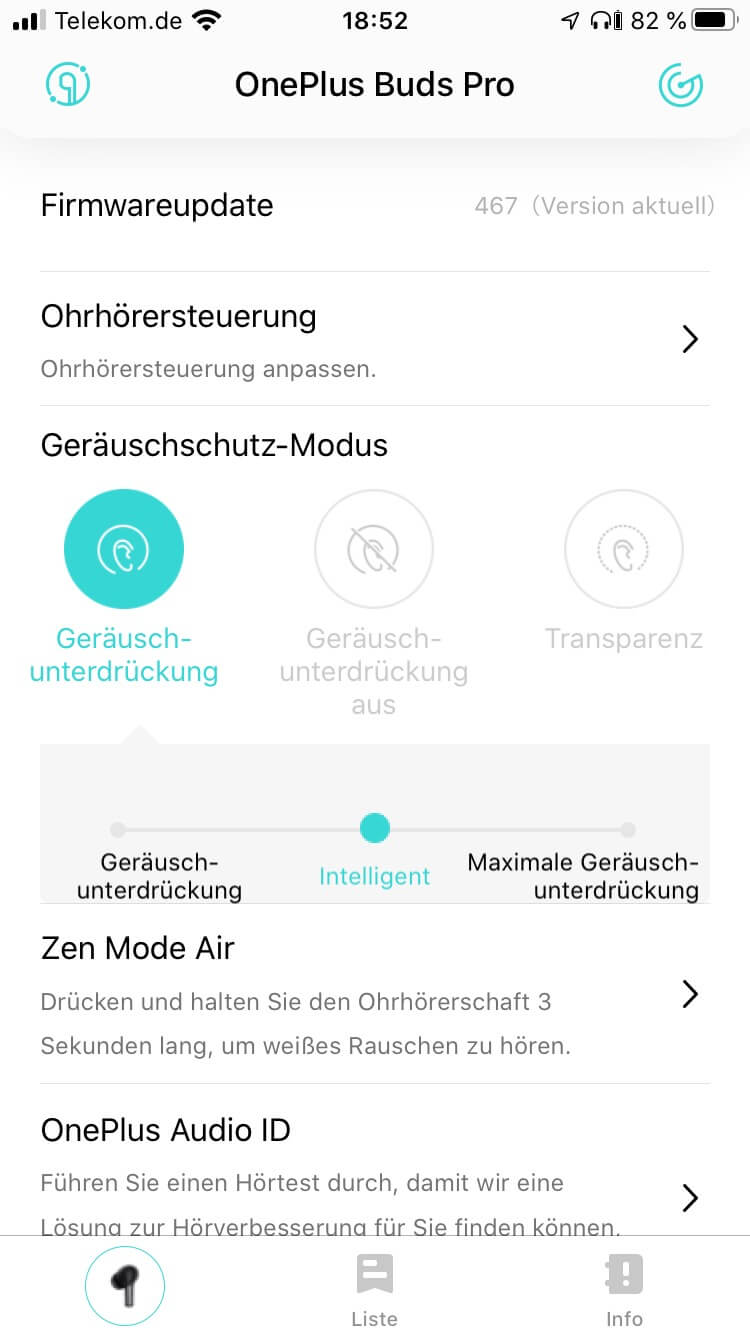Screen dimensions: 750x1334
Task: Select Geräuschunterdrückung mode
Action: coord(124,549)
